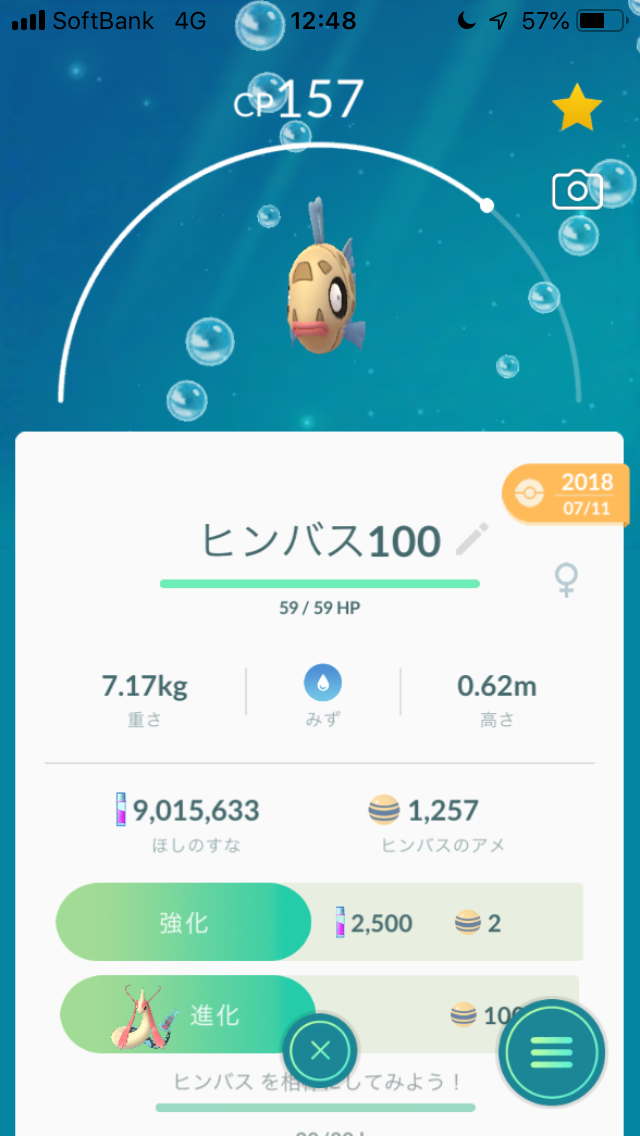View the 2018 07/11 catch date badge

point(567,494)
